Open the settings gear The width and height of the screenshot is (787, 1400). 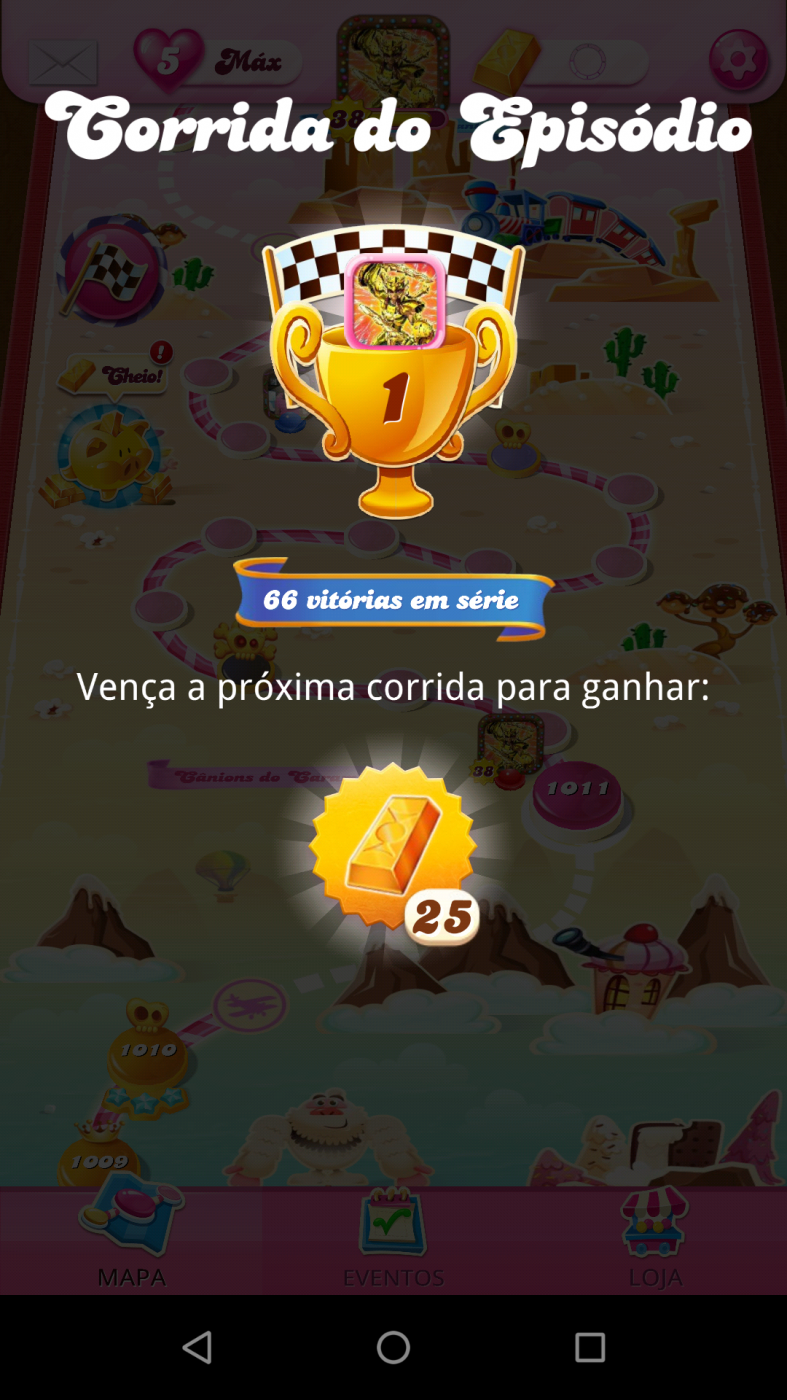click(x=736, y=58)
